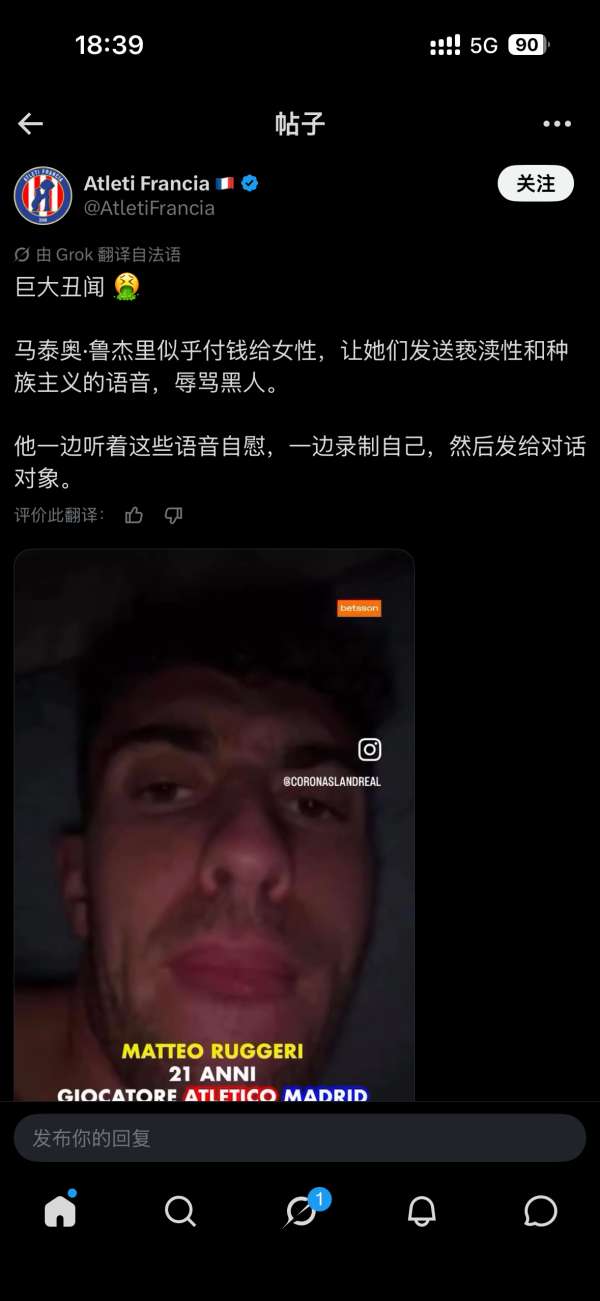Tap the 发布你的回复 reply field
600x1301 pixels.
tap(300, 1138)
